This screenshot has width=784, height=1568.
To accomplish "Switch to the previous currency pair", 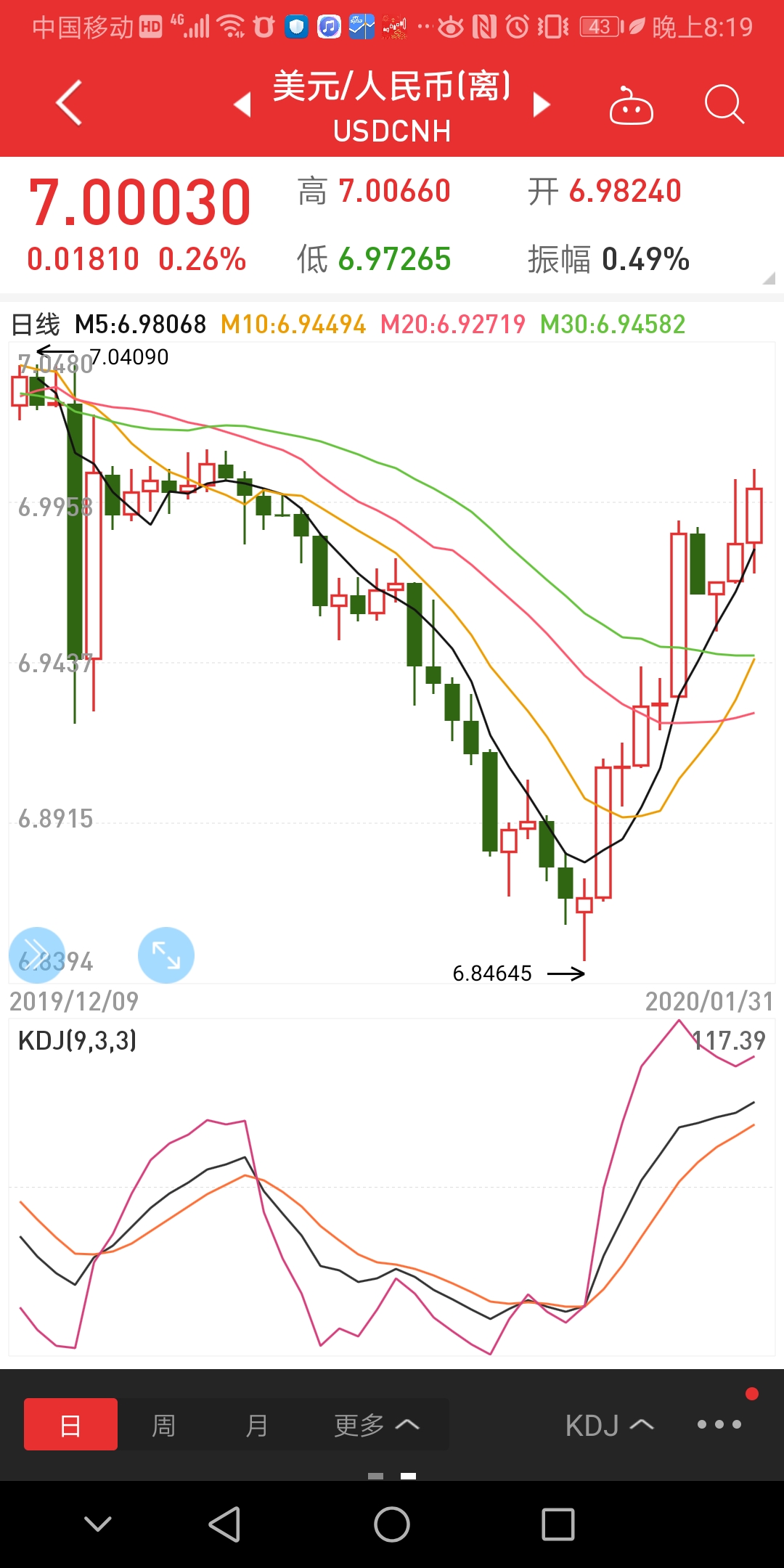I will point(242,105).
